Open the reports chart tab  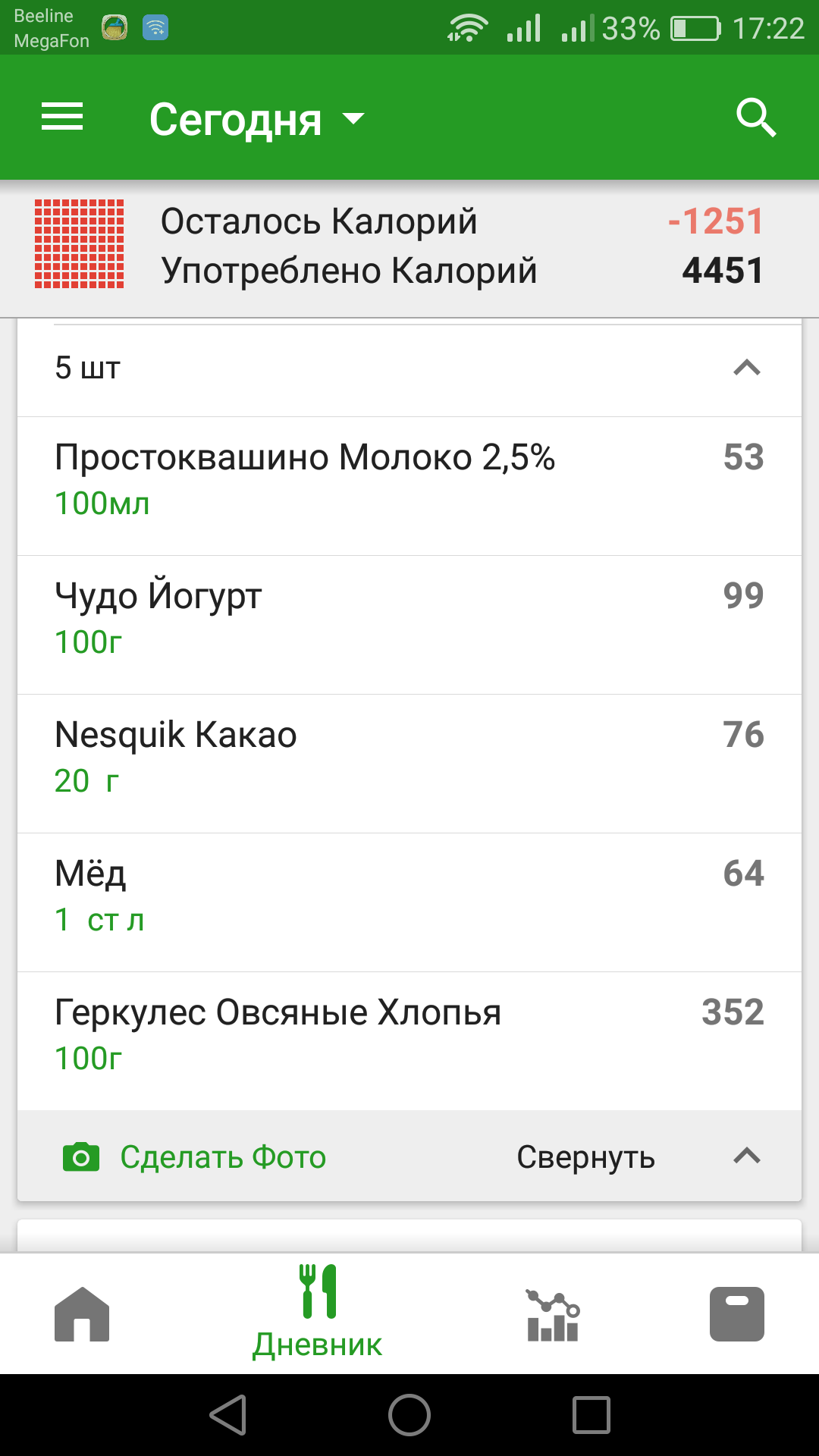[x=553, y=1315]
